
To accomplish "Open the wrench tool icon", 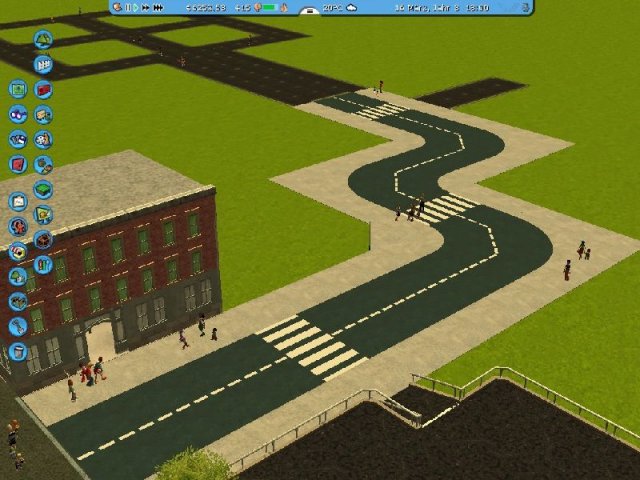I will (18, 326).
